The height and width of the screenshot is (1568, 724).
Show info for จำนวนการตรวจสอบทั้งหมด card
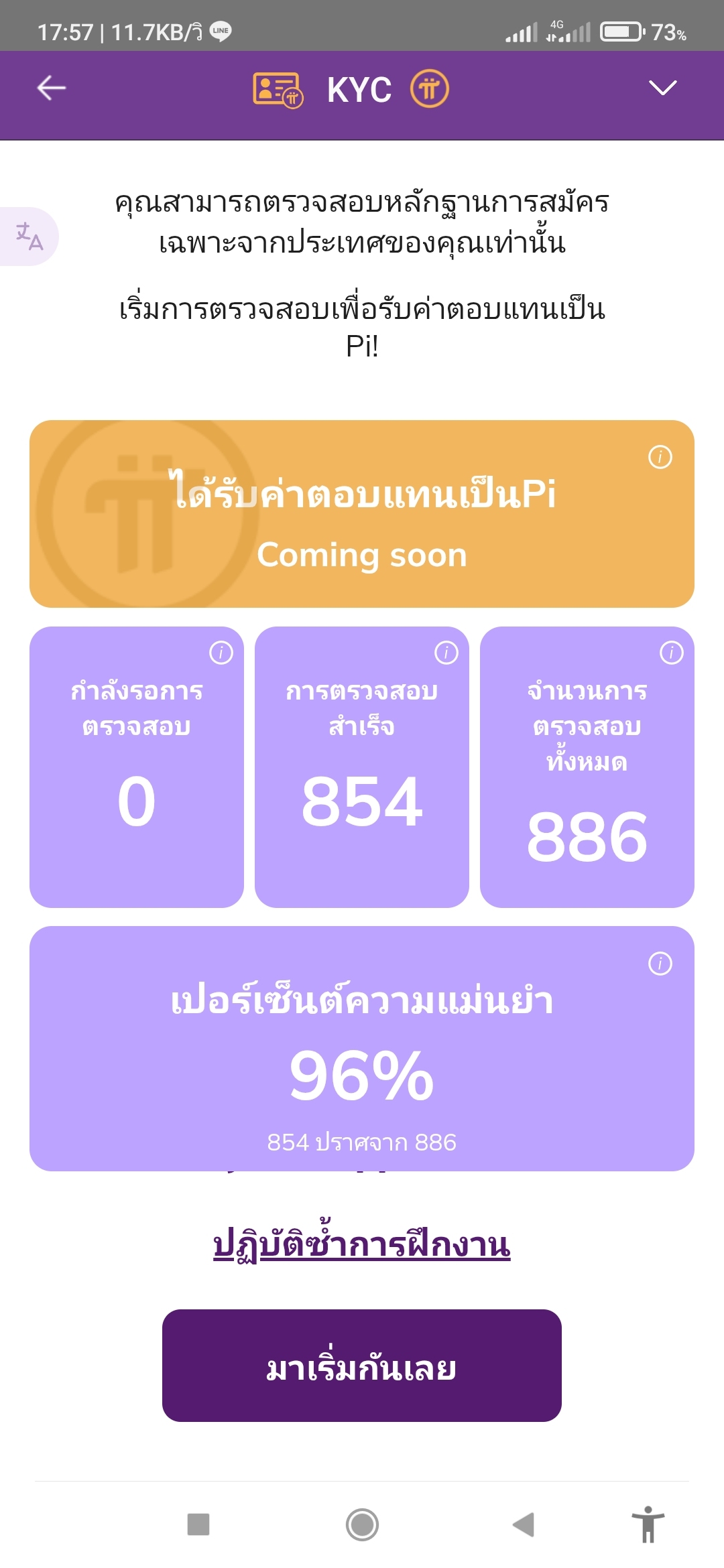671,652
